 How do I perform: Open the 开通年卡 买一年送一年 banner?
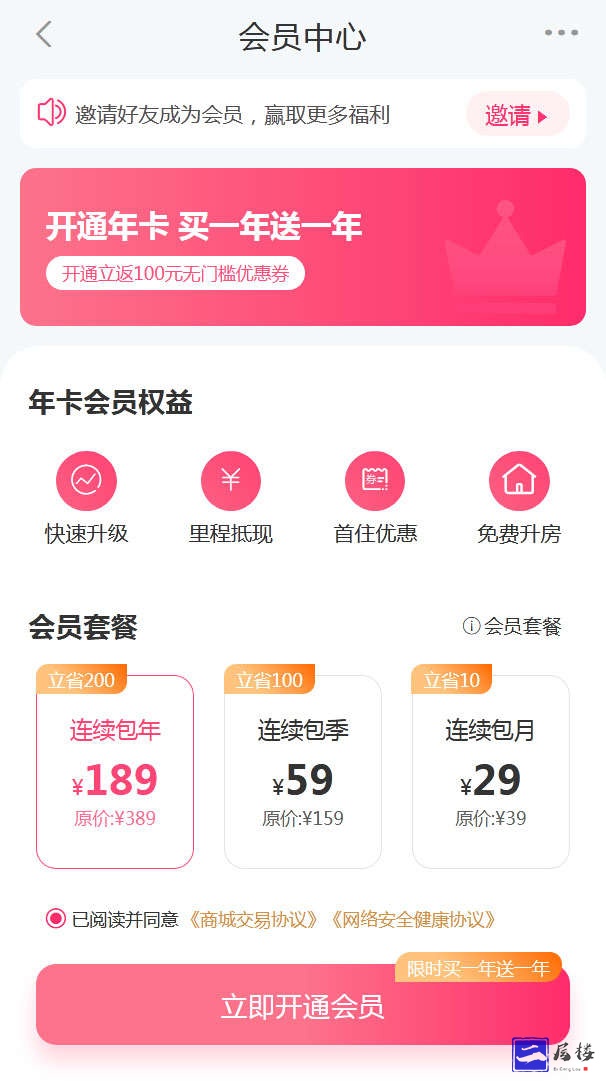pyautogui.click(x=302, y=247)
